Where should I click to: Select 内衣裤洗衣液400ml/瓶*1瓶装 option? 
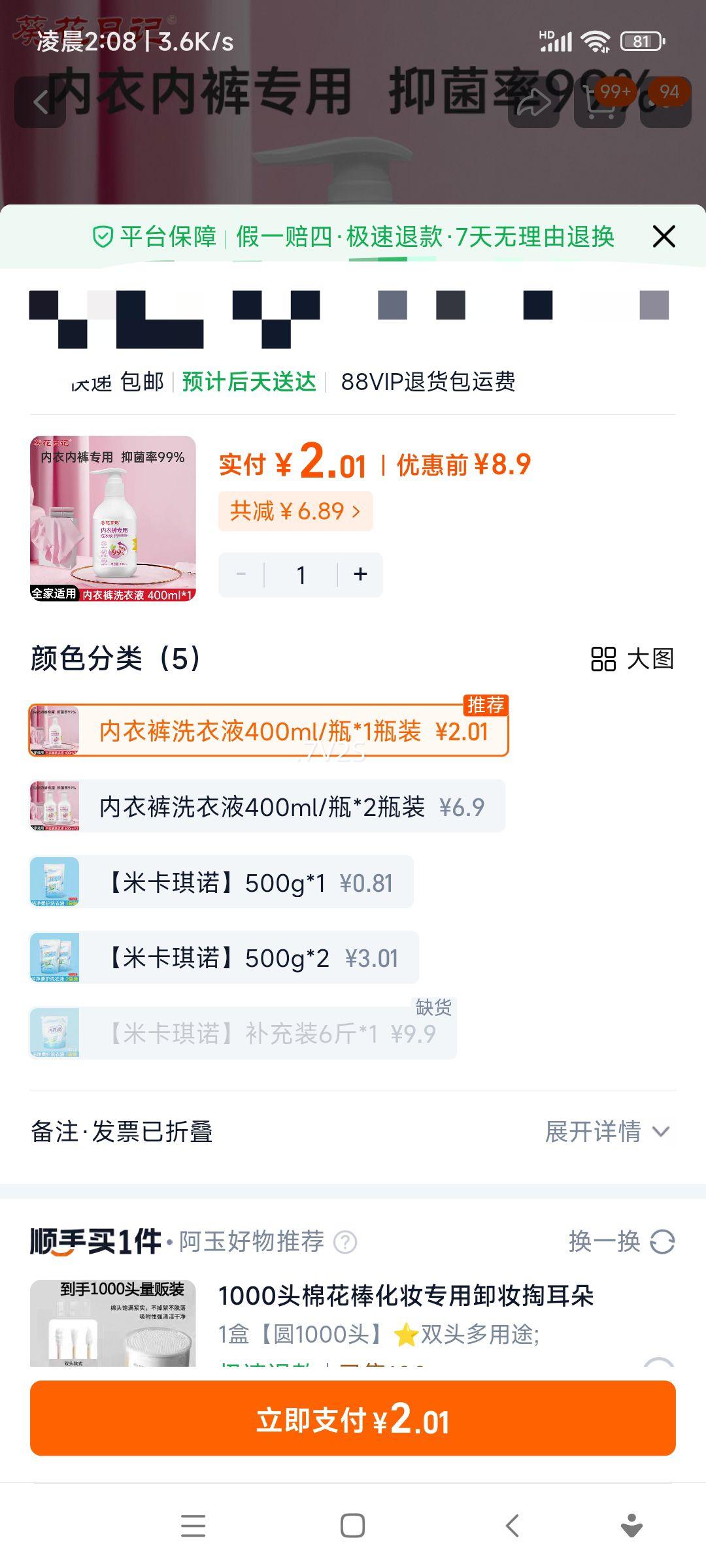coord(269,731)
